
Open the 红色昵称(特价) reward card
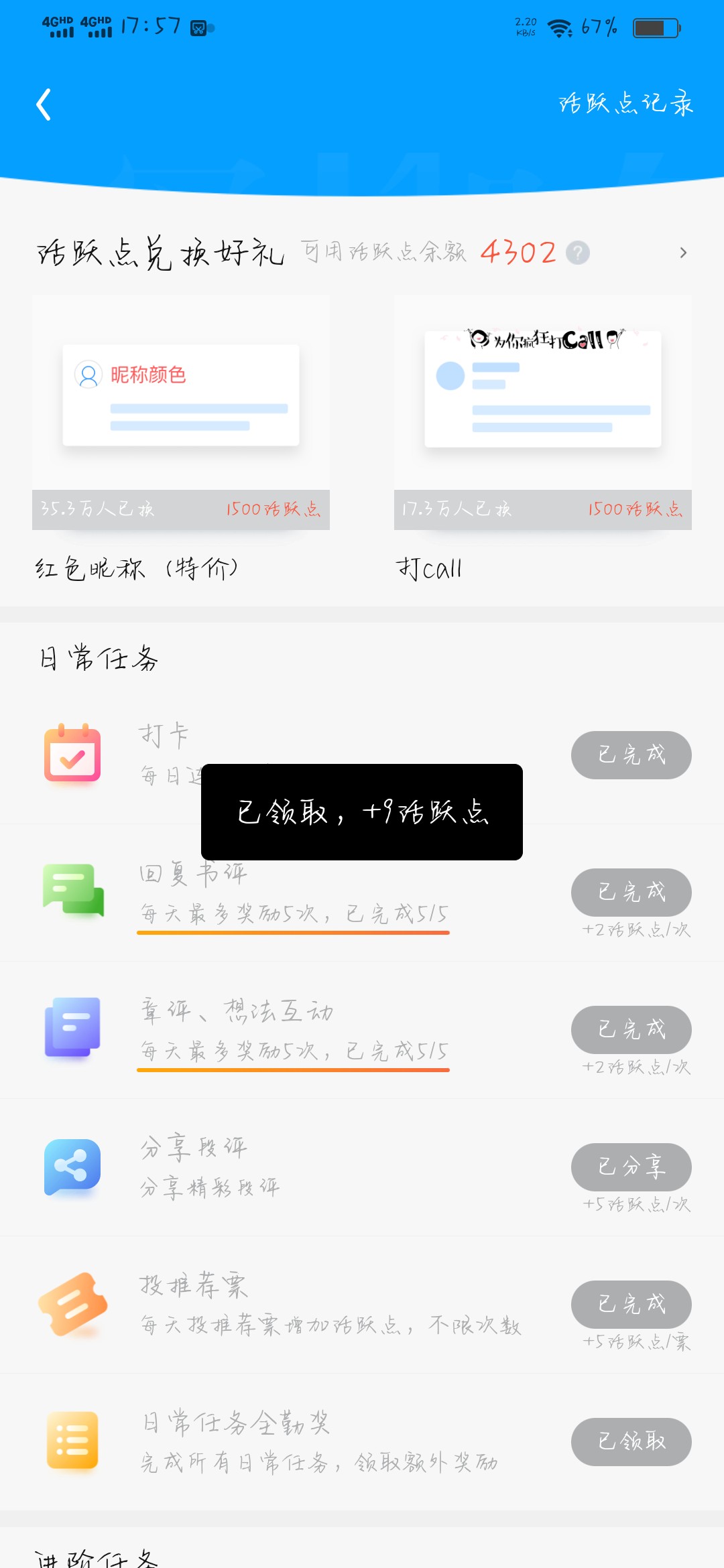[x=181, y=412]
